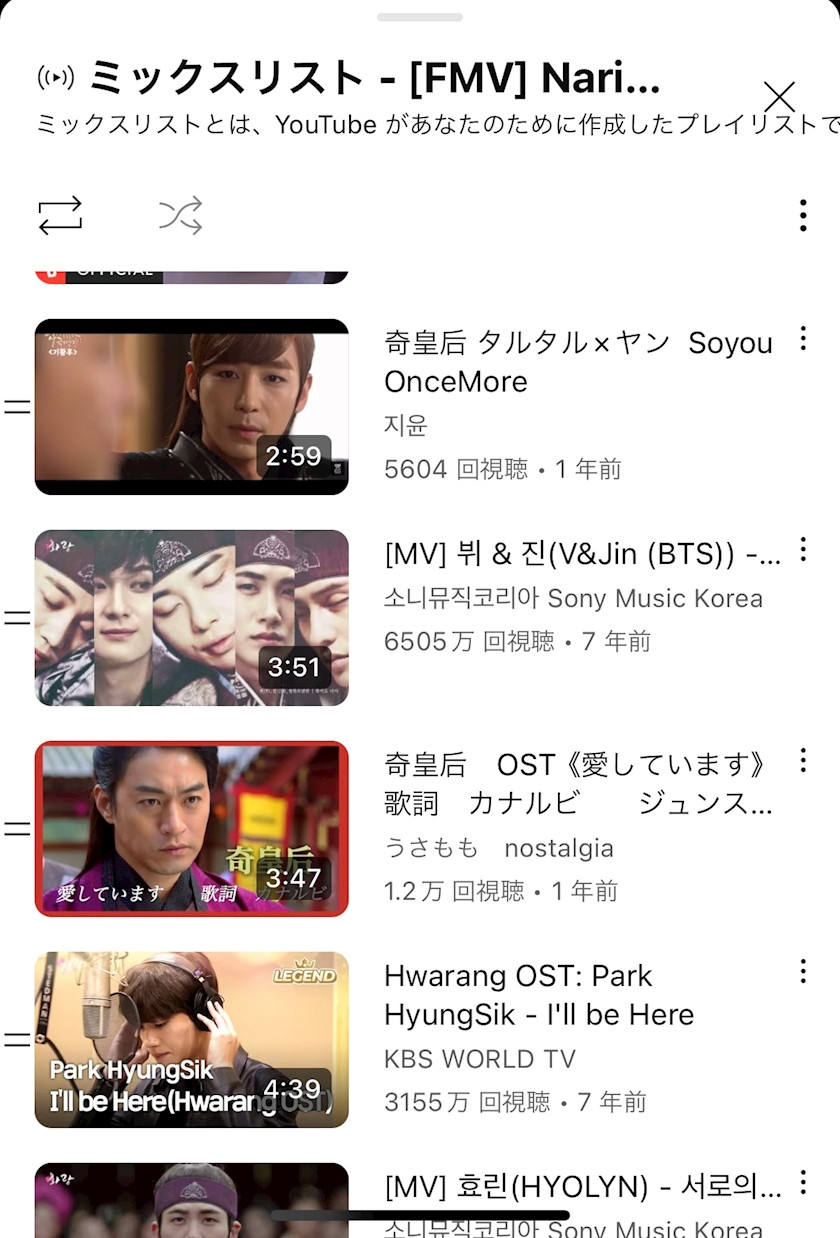Open options for Soyou OnceMore video
Screen dimensions: 840x1238
pos(803,339)
